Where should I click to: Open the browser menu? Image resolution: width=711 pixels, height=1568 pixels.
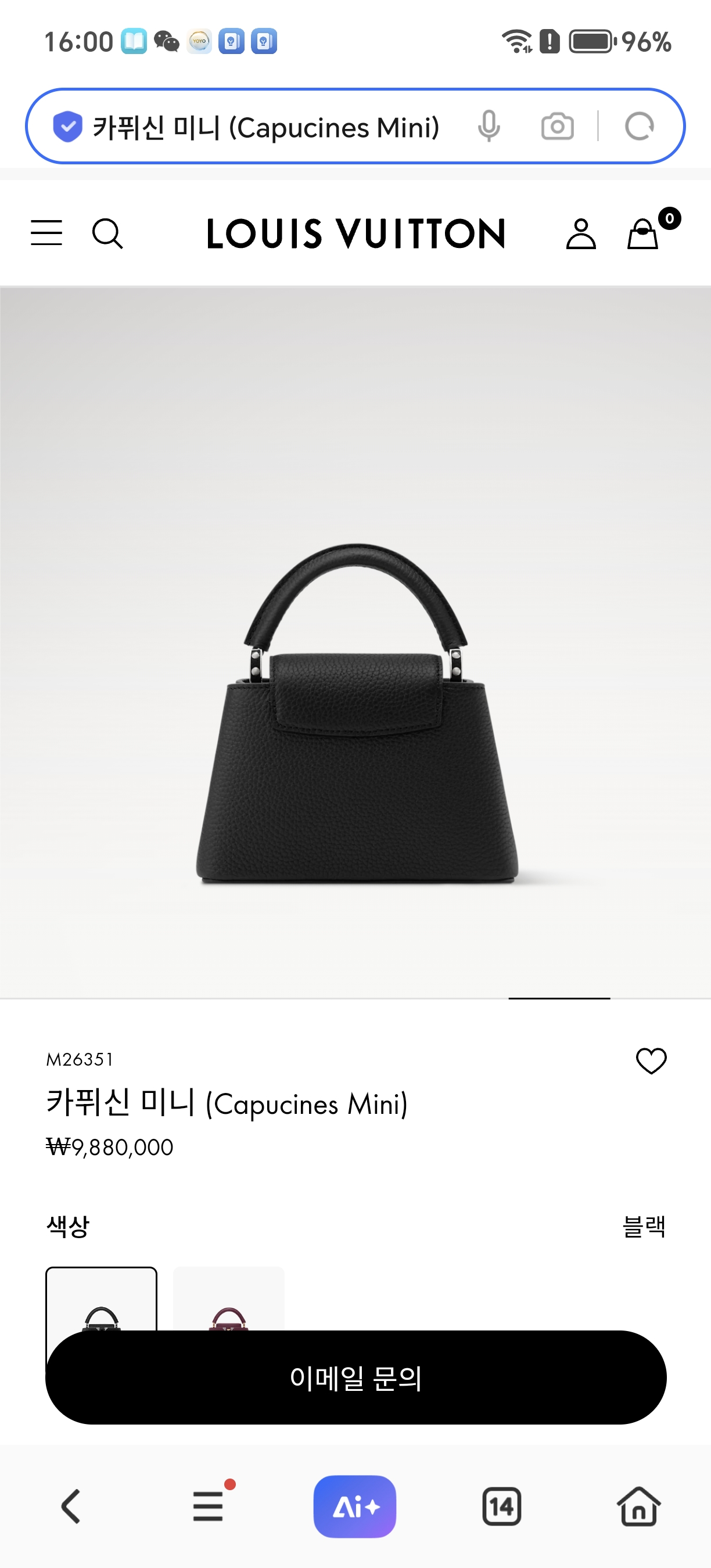(x=208, y=1506)
